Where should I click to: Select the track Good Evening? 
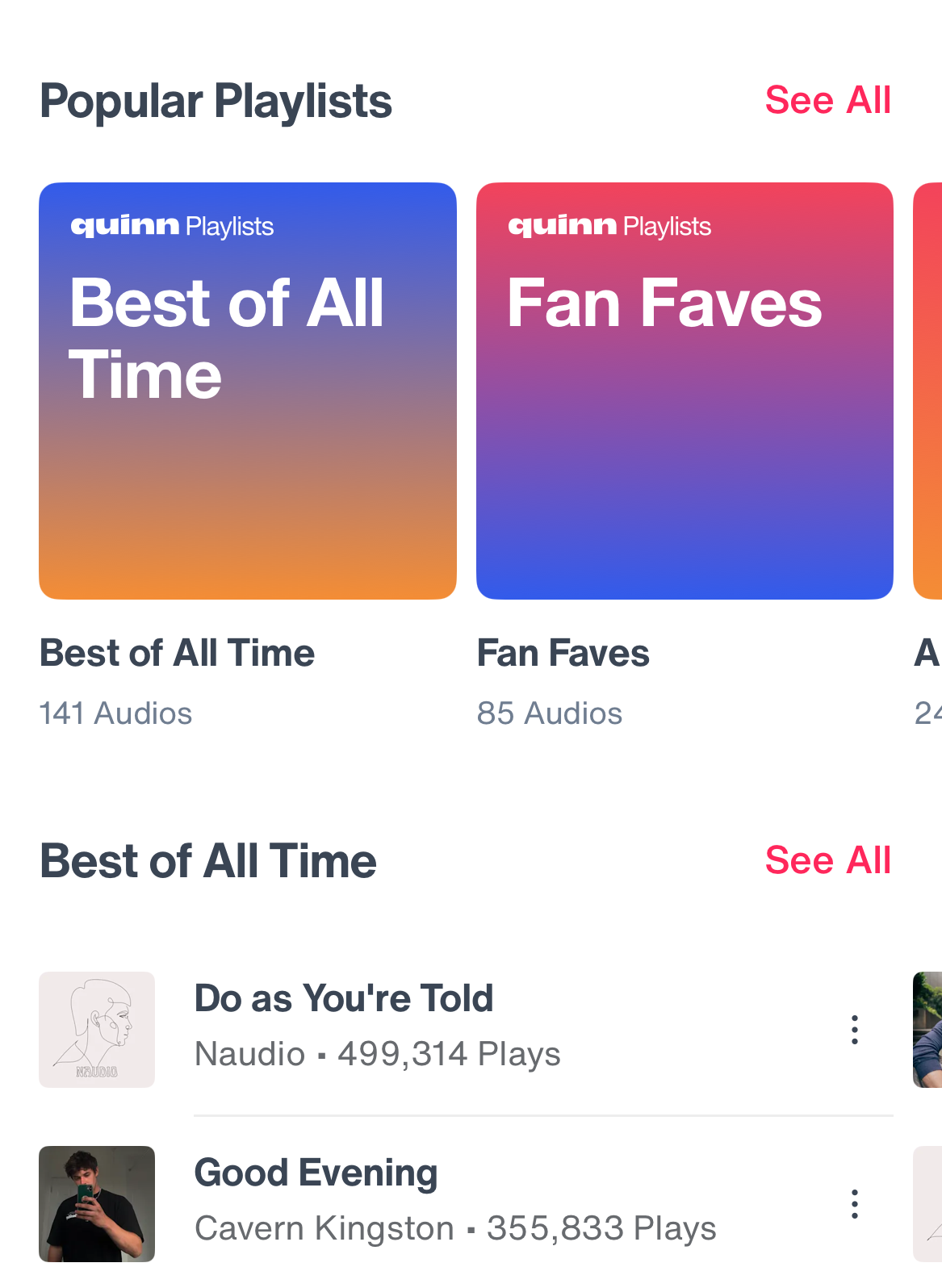point(316,1173)
